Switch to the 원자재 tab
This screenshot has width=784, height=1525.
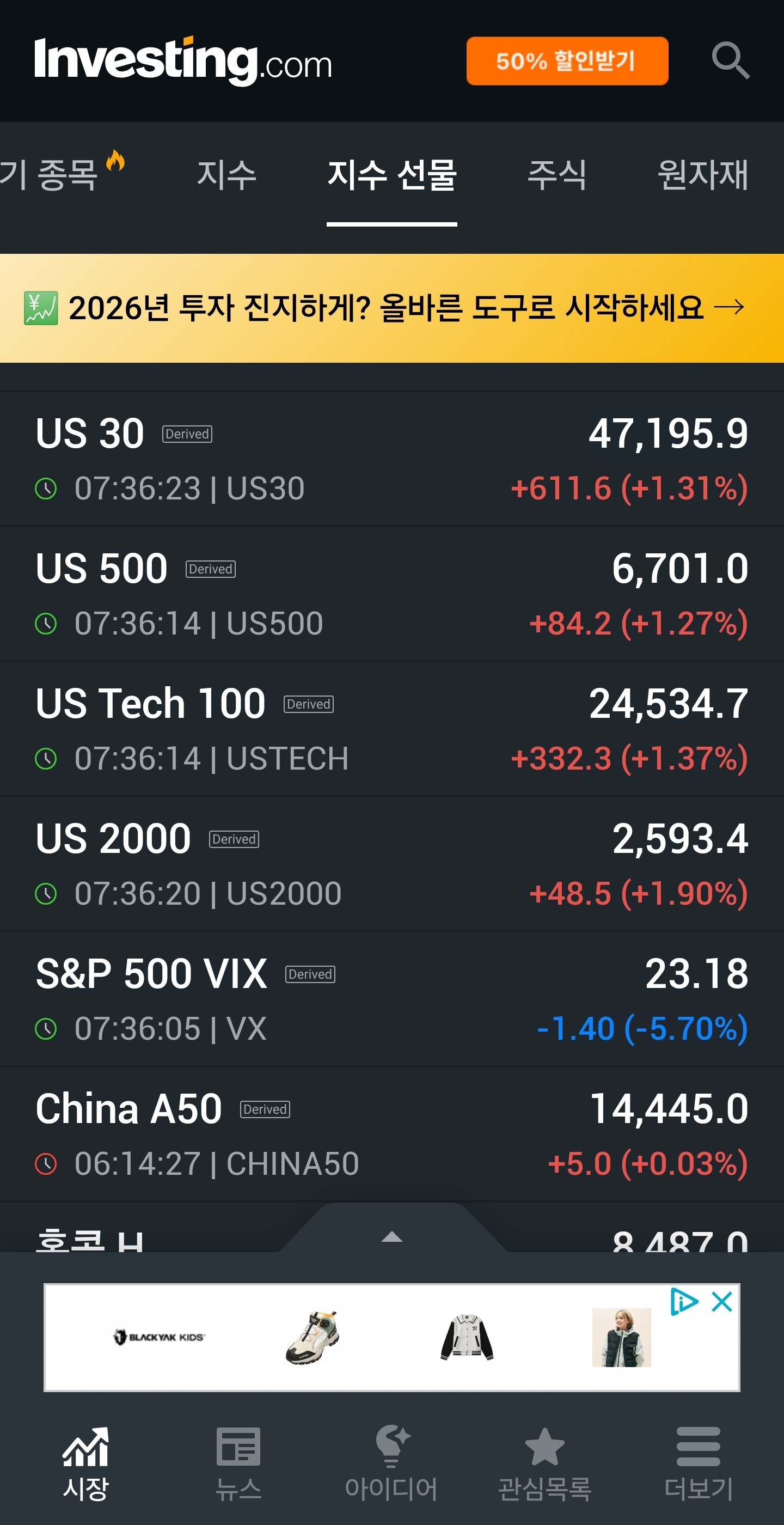click(702, 175)
